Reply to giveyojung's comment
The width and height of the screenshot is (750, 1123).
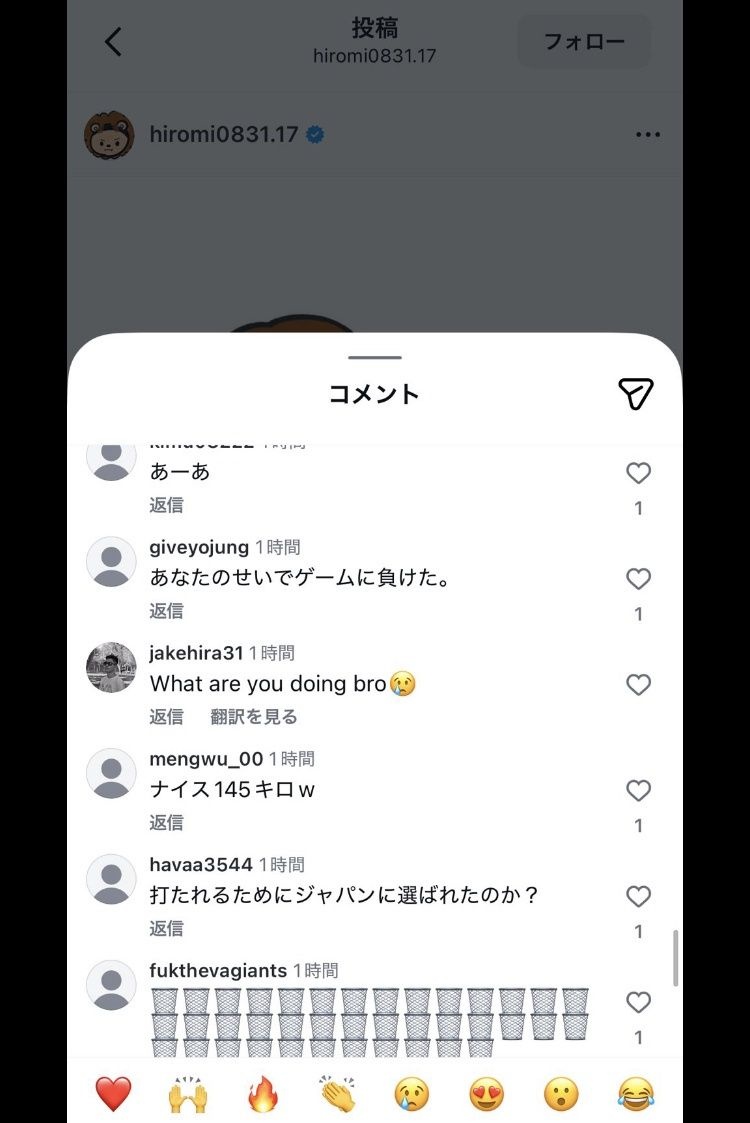click(166, 611)
